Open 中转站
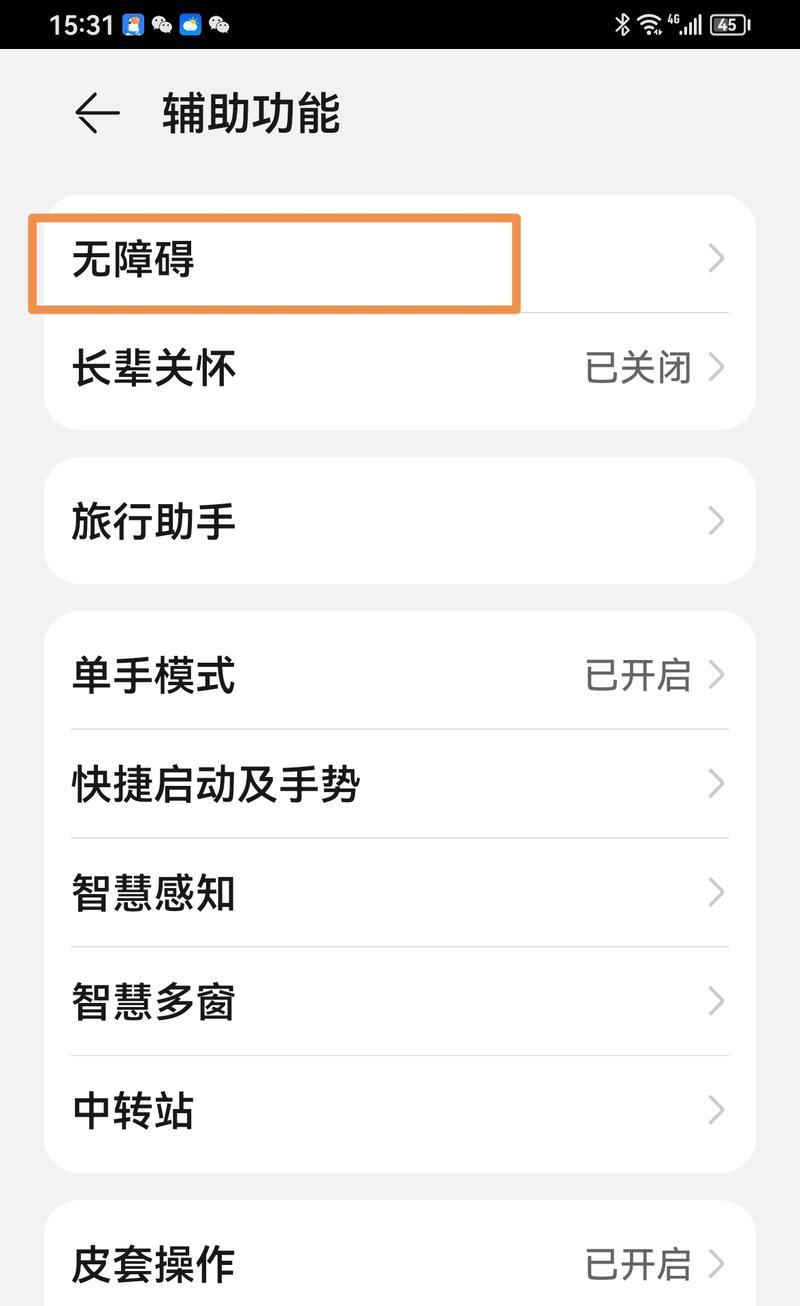The height and width of the screenshot is (1306, 800). tap(400, 1110)
